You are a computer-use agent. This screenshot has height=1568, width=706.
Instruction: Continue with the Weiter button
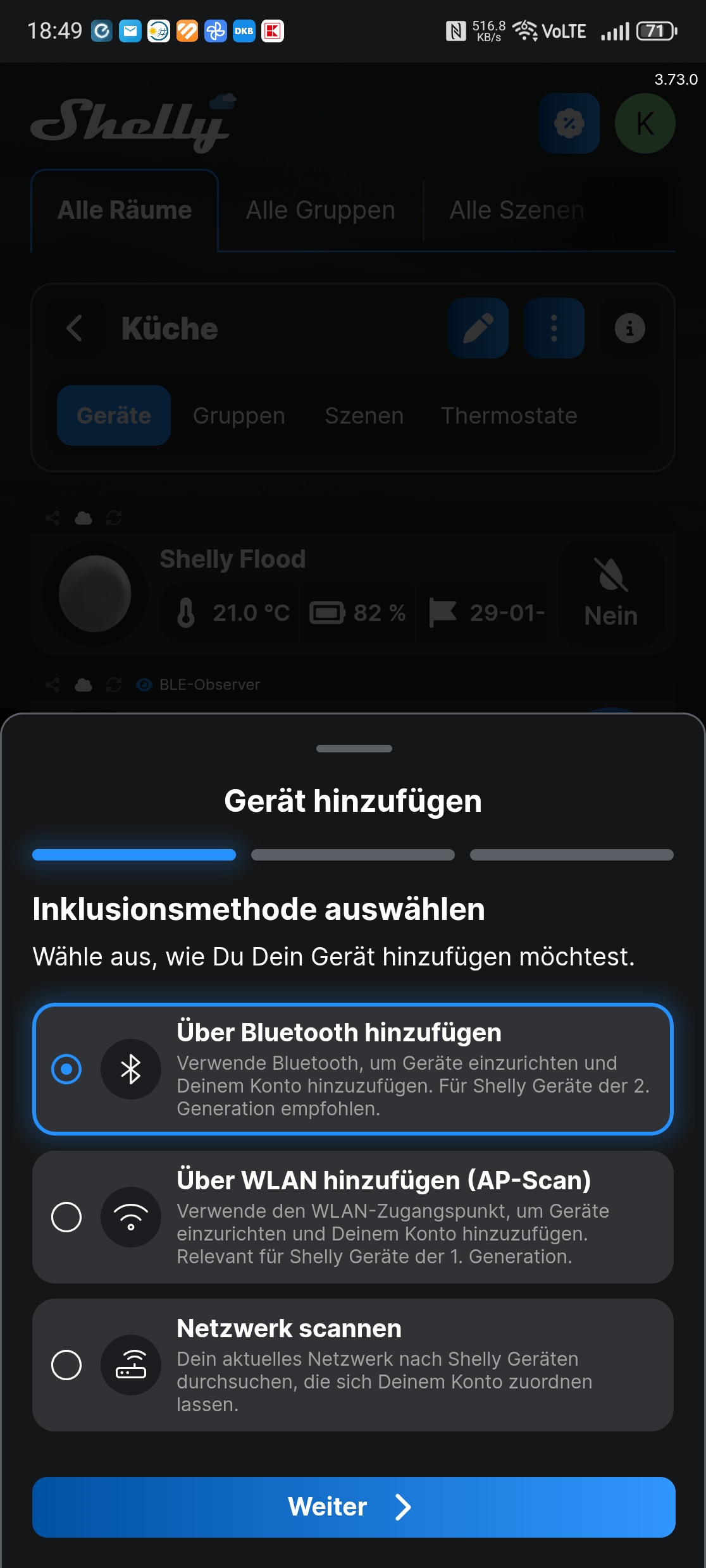tap(353, 1507)
